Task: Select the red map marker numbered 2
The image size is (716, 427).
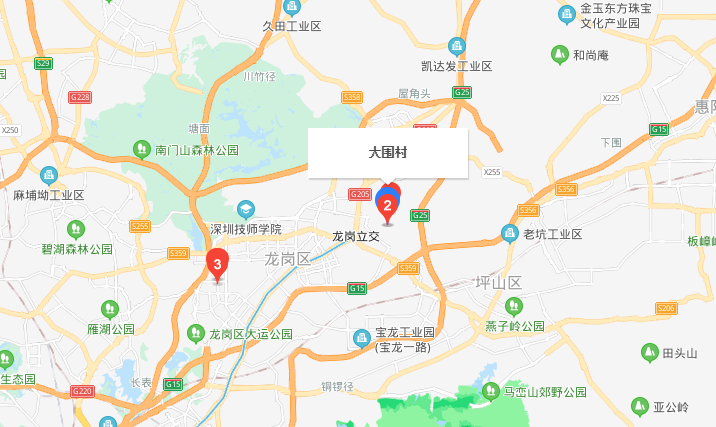Action: [388, 206]
